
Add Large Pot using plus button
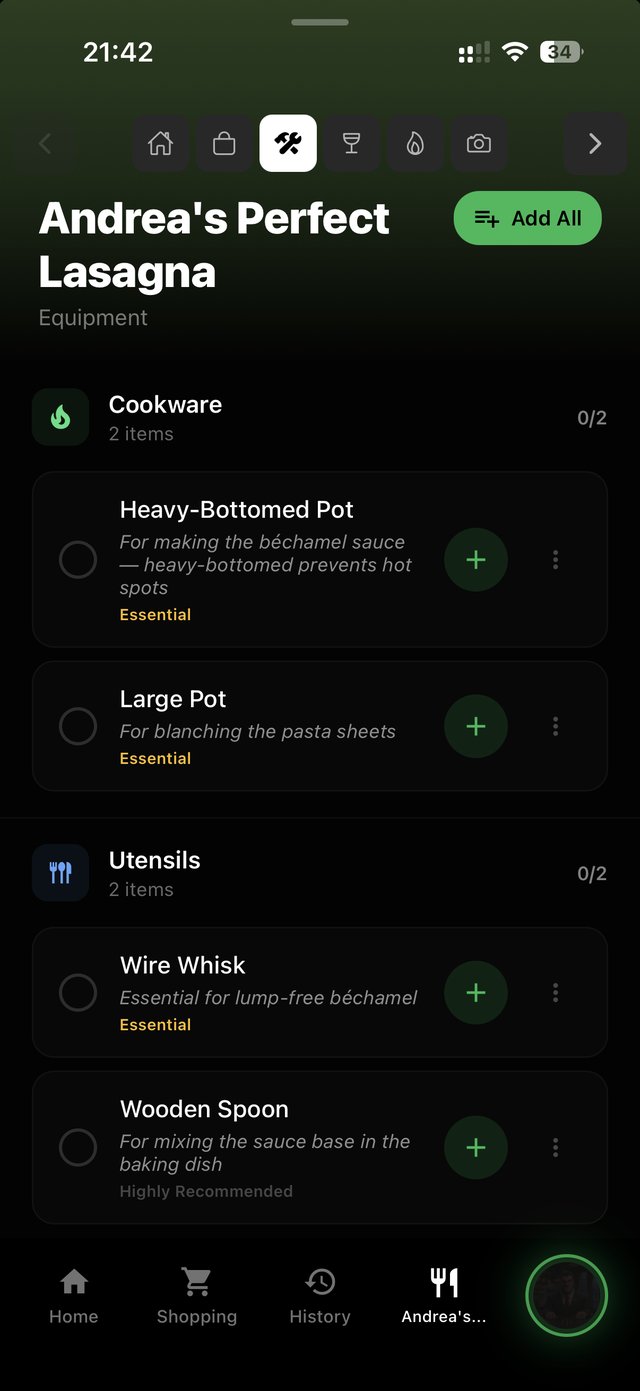(x=476, y=726)
